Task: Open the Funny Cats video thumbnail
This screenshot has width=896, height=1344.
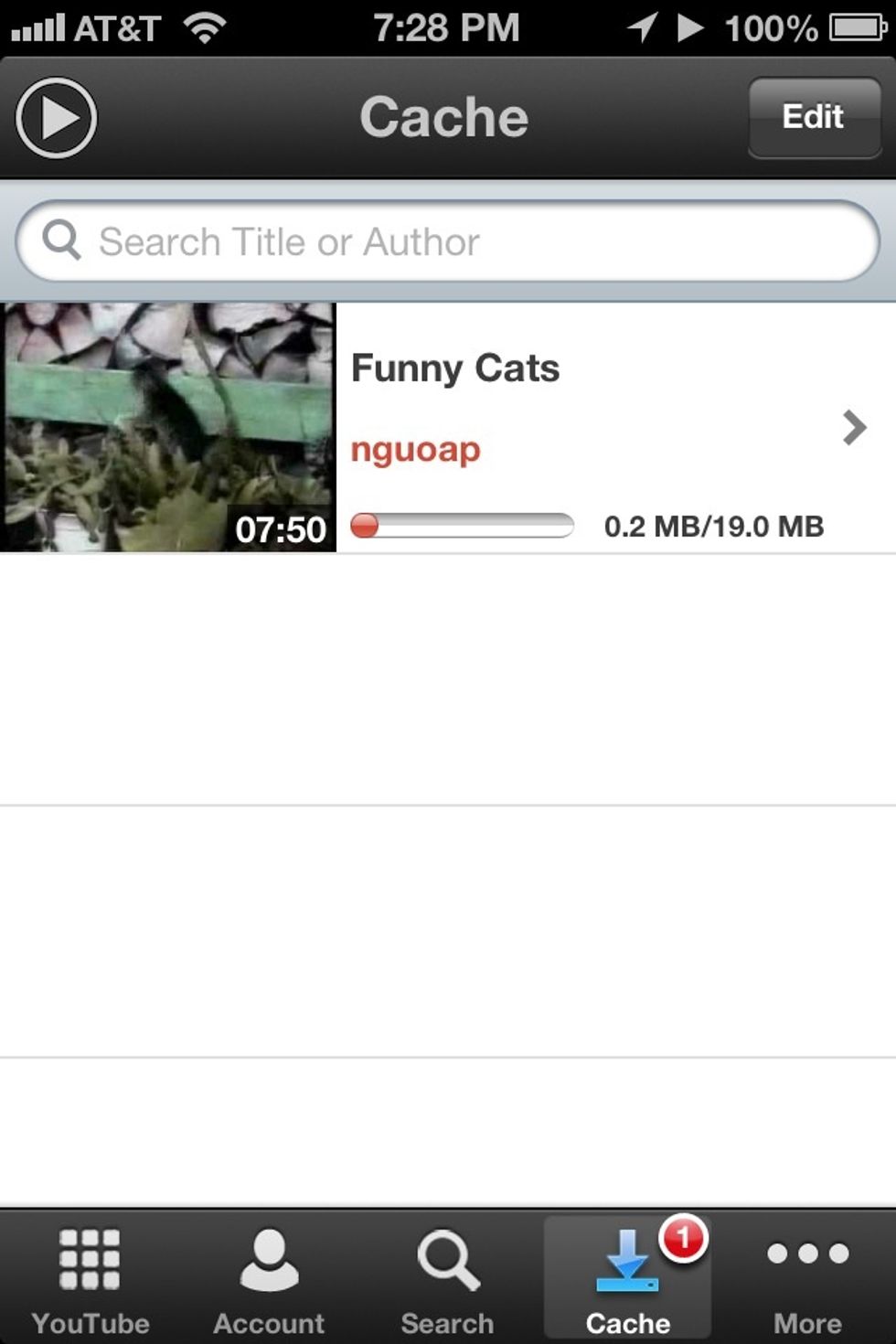Action: (168, 427)
